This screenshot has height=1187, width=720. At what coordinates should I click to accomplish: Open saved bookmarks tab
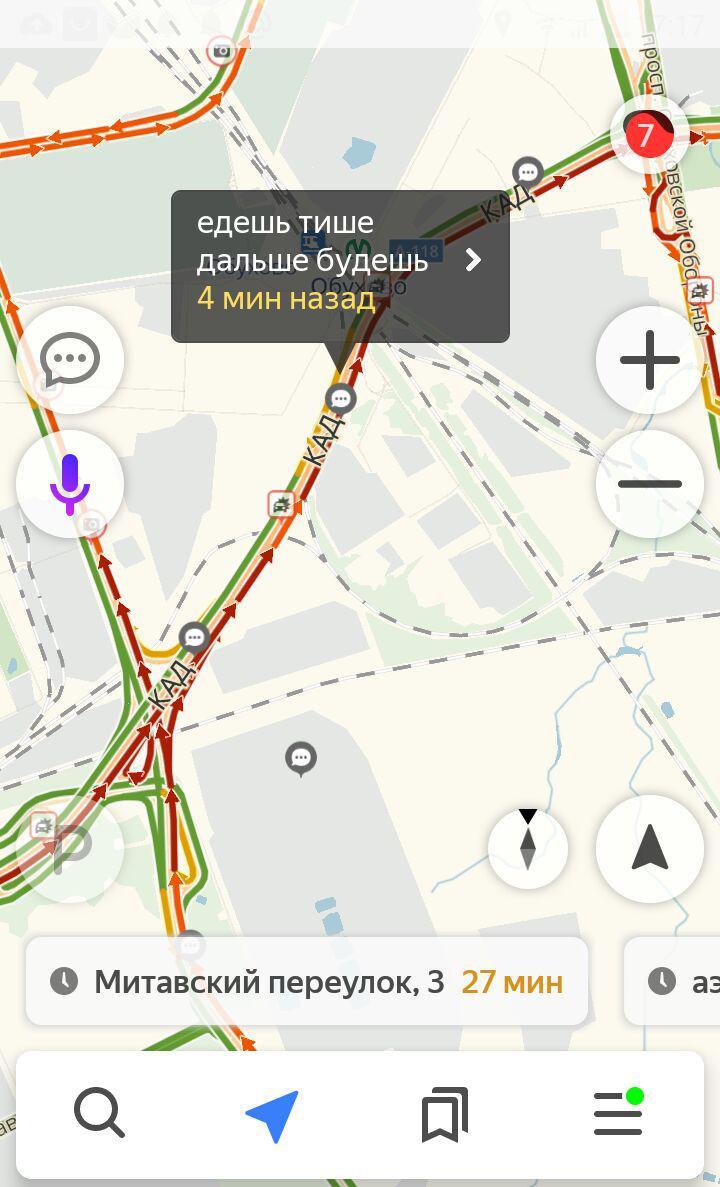(444, 1114)
